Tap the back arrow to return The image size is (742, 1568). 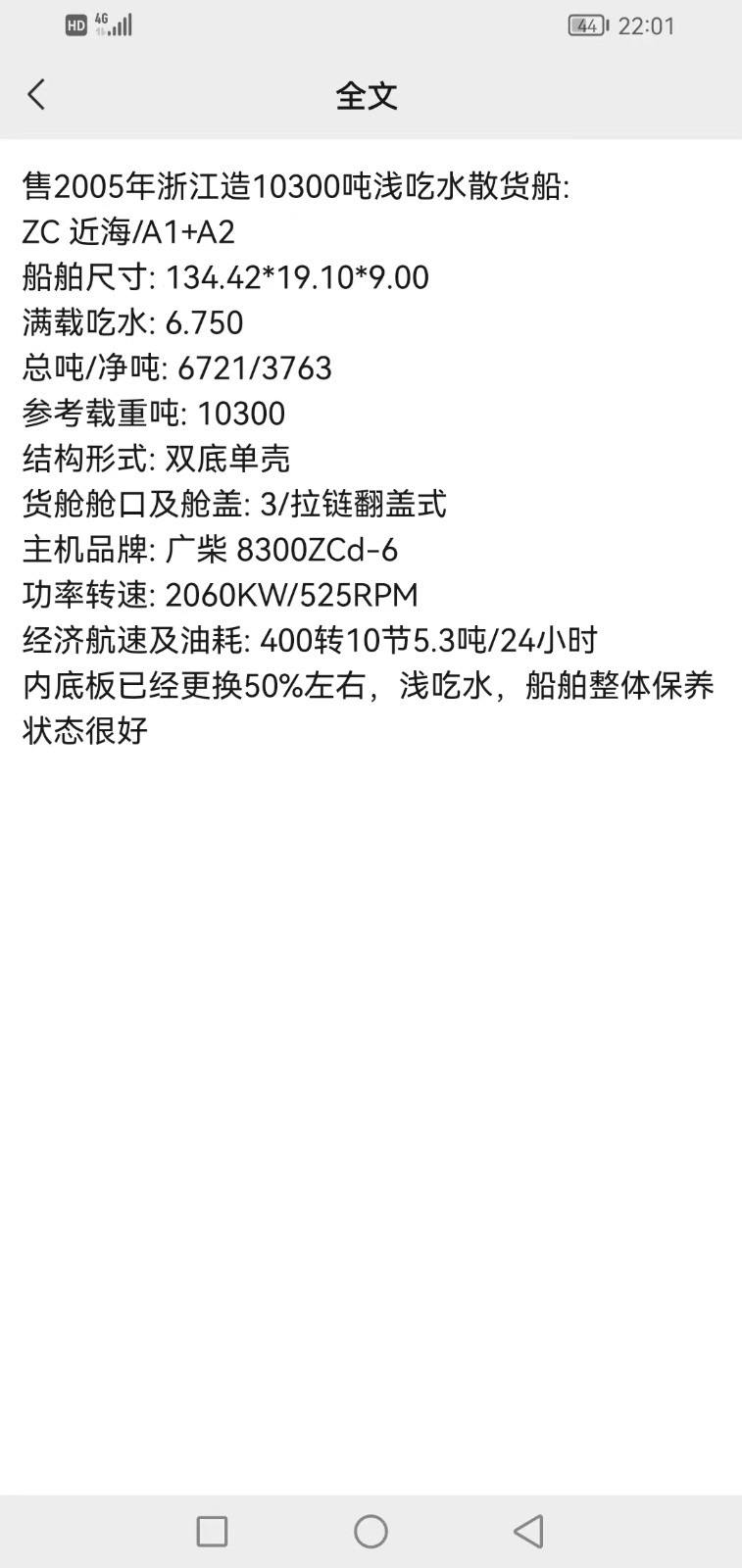coord(36,95)
